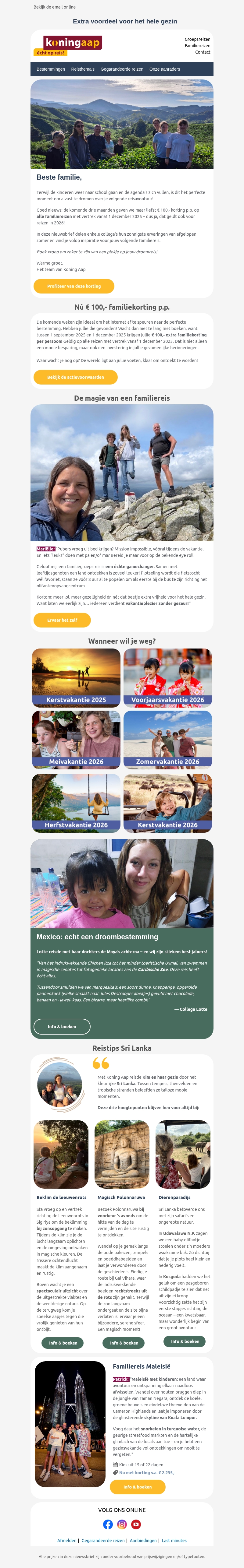Open the Last minutes footer link

coord(174,1541)
